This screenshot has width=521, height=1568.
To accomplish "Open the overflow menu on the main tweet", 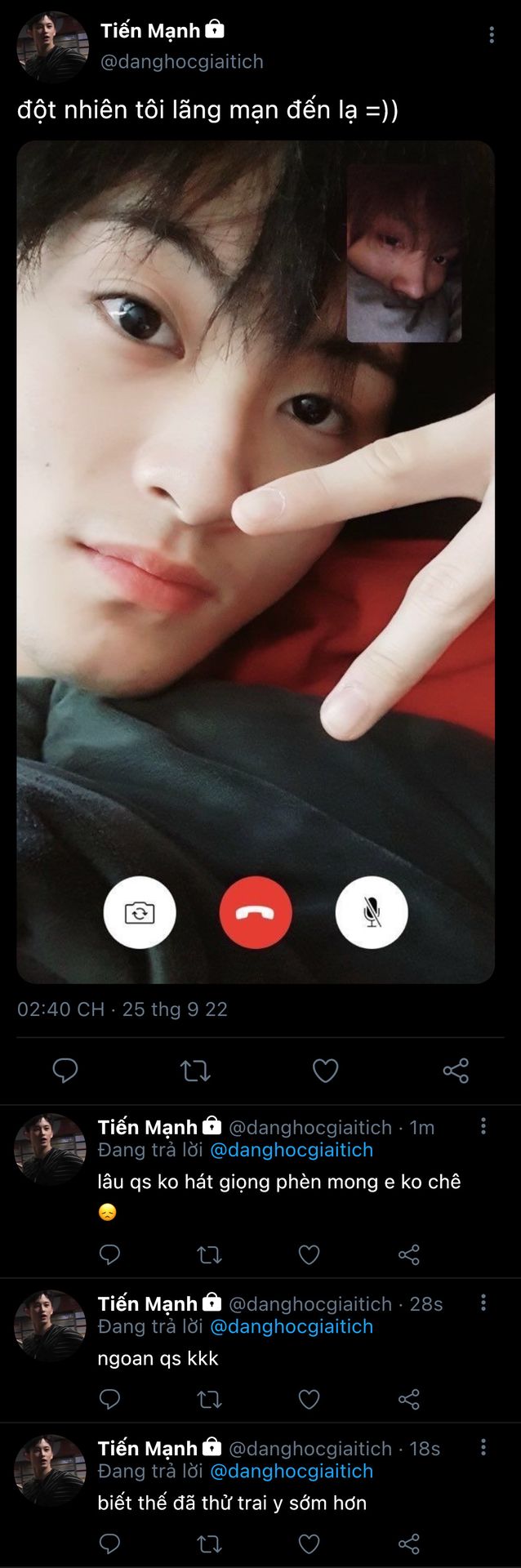I will point(491,34).
